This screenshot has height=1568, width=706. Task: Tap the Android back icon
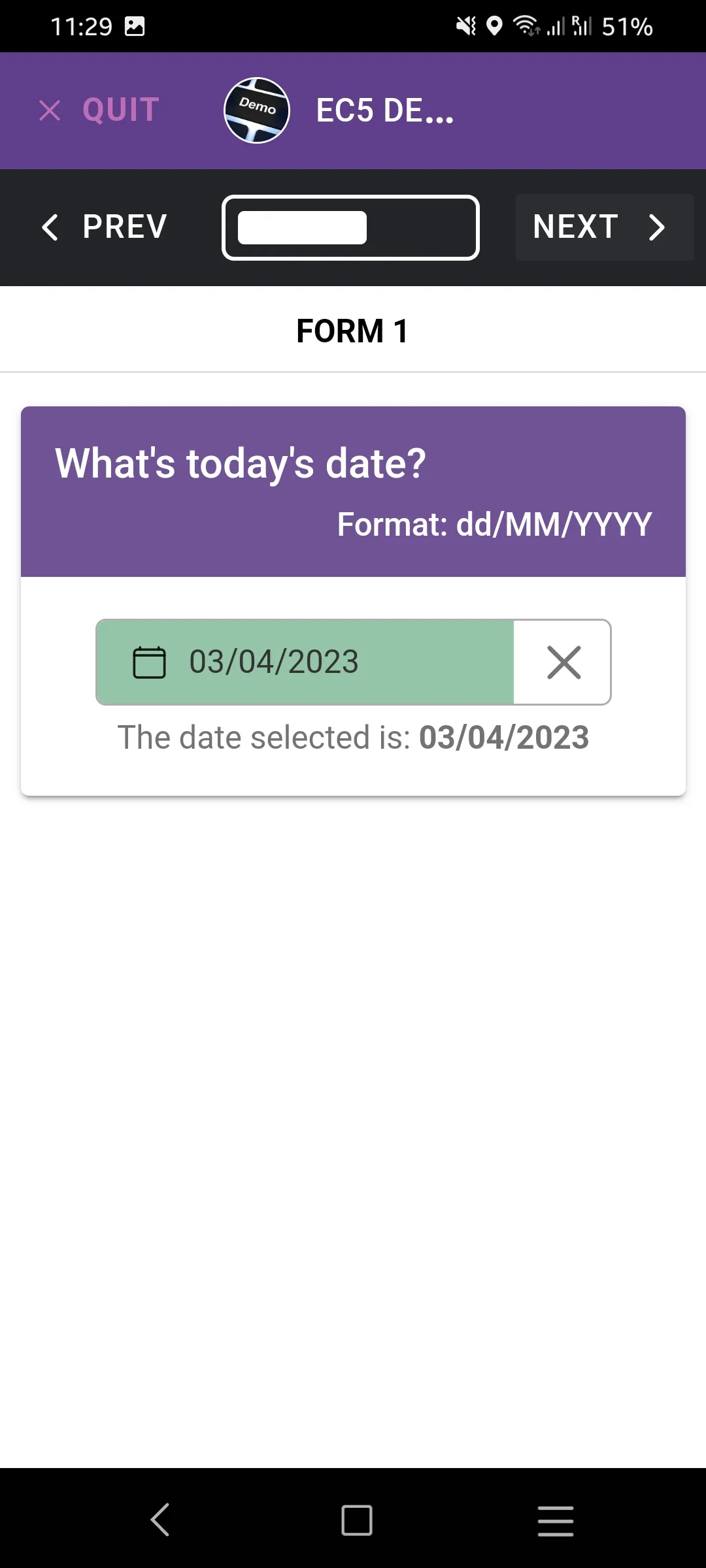click(x=160, y=1519)
